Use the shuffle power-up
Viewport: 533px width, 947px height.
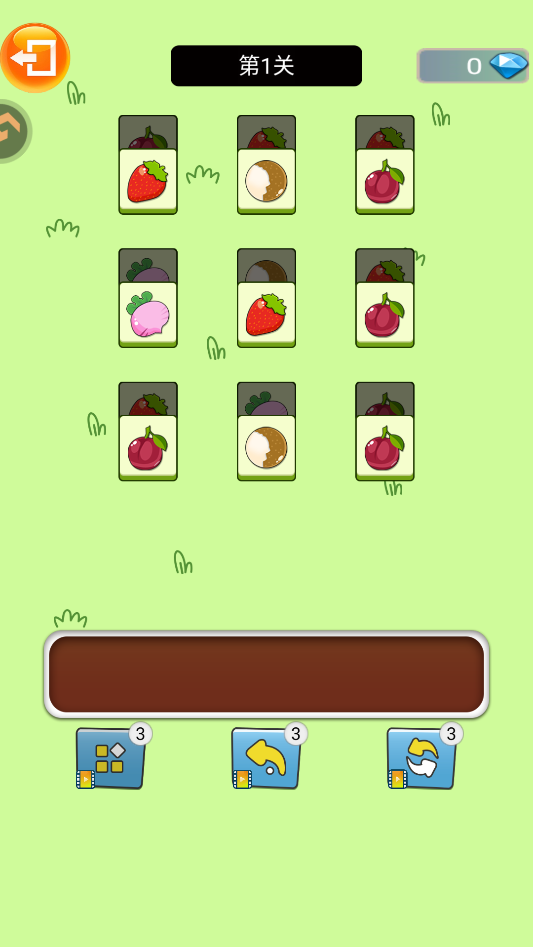click(422, 759)
